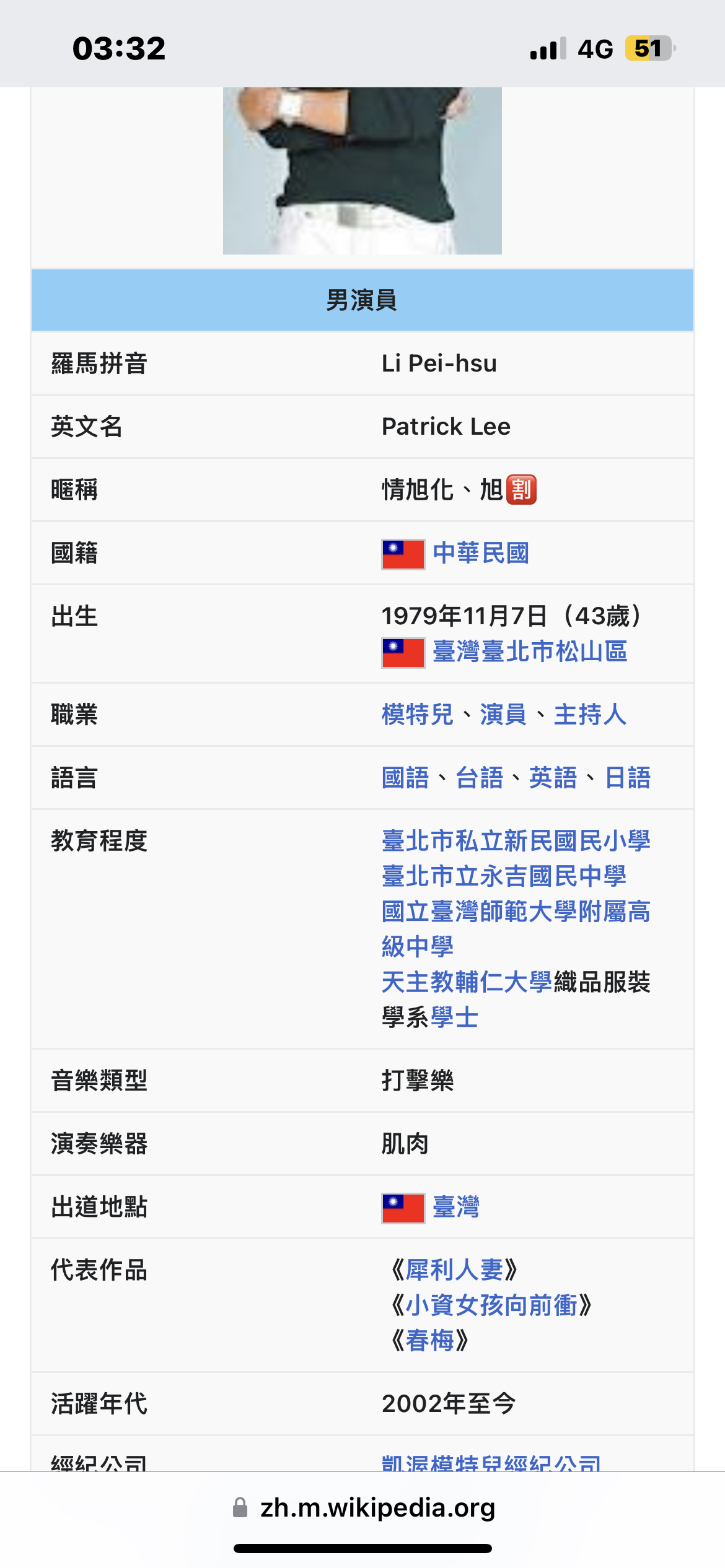Open the 天主教輔仁大學 link
Image resolution: width=725 pixels, height=1568 pixels.
pyautogui.click(x=467, y=982)
